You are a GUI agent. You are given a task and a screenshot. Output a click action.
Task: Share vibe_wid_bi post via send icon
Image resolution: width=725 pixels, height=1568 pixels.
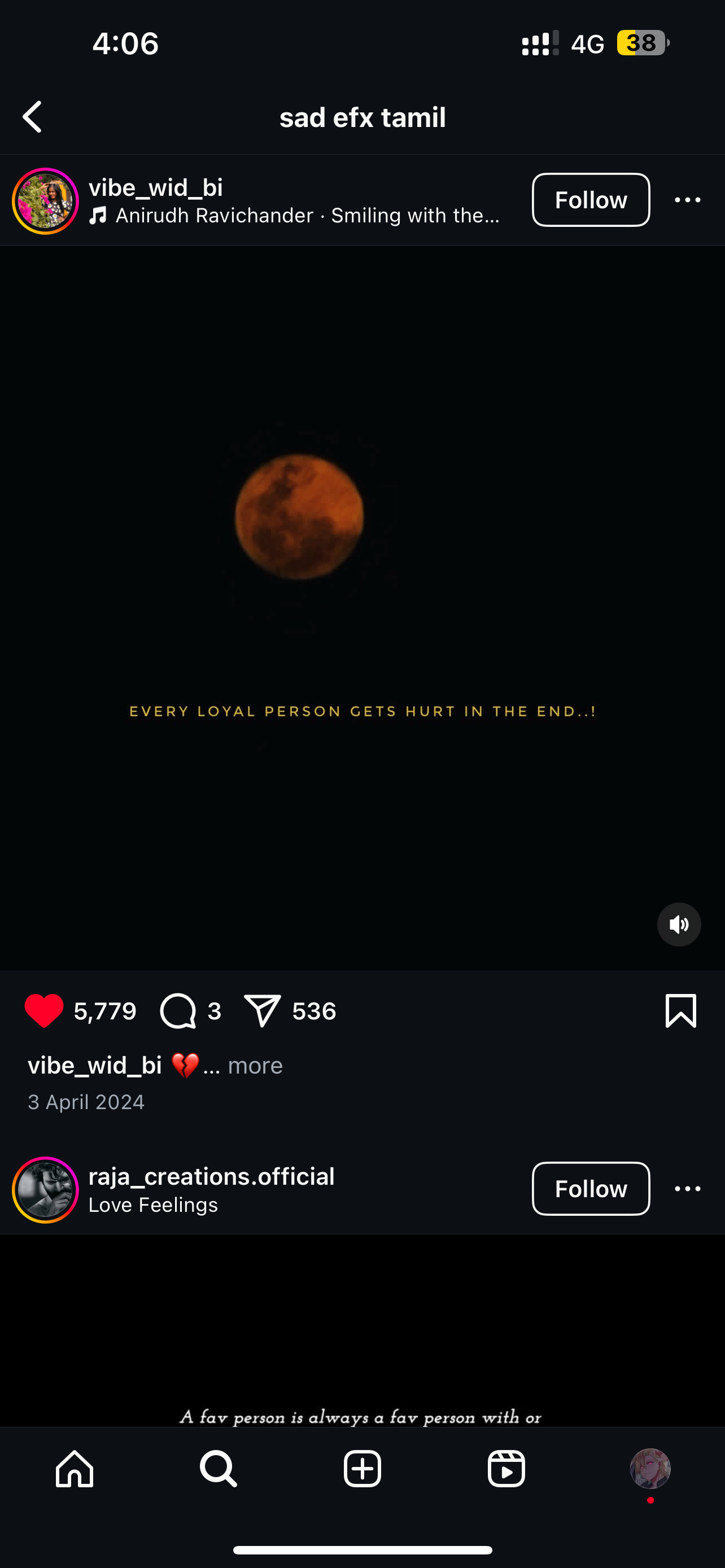coord(263,1010)
